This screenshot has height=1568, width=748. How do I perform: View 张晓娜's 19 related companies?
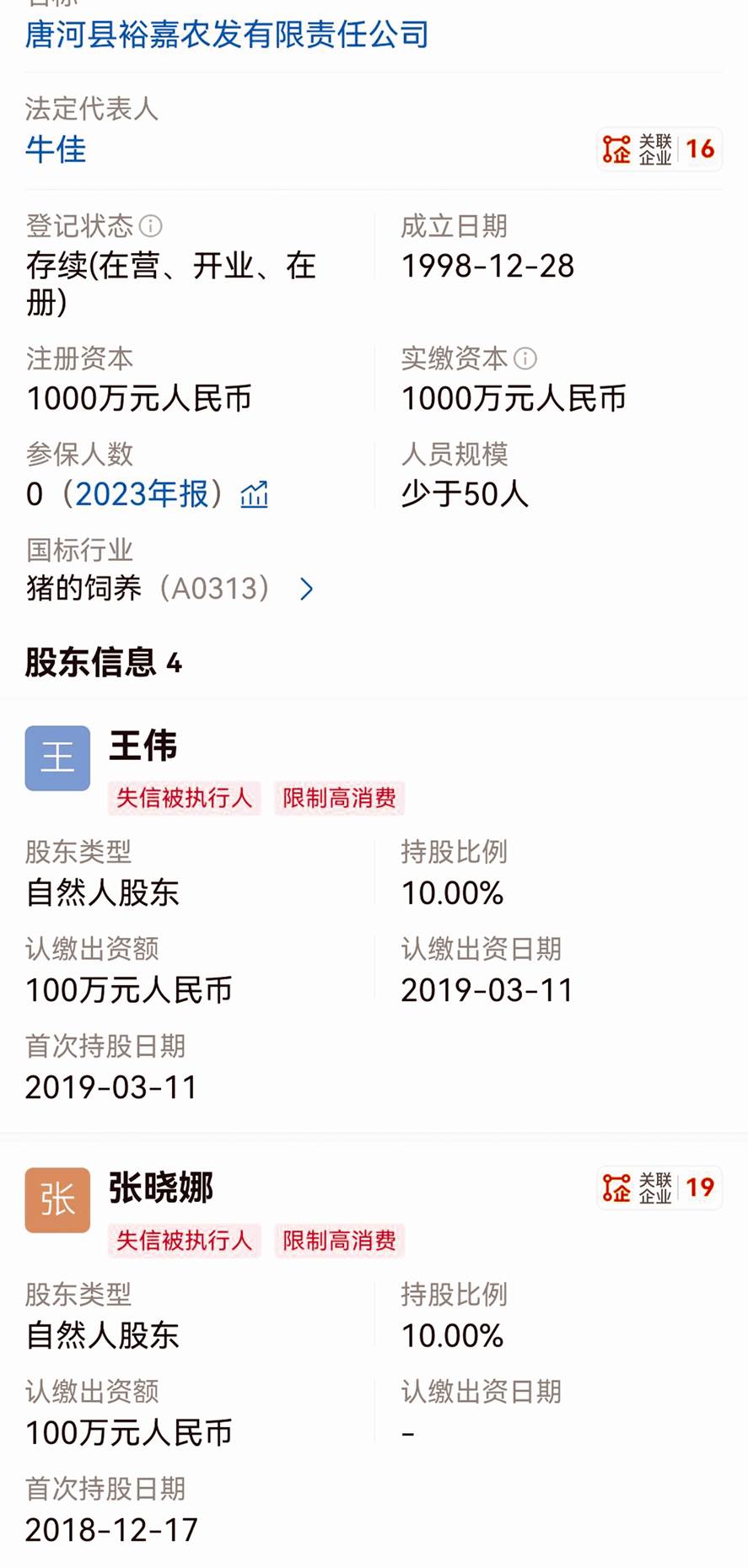pos(659,1188)
